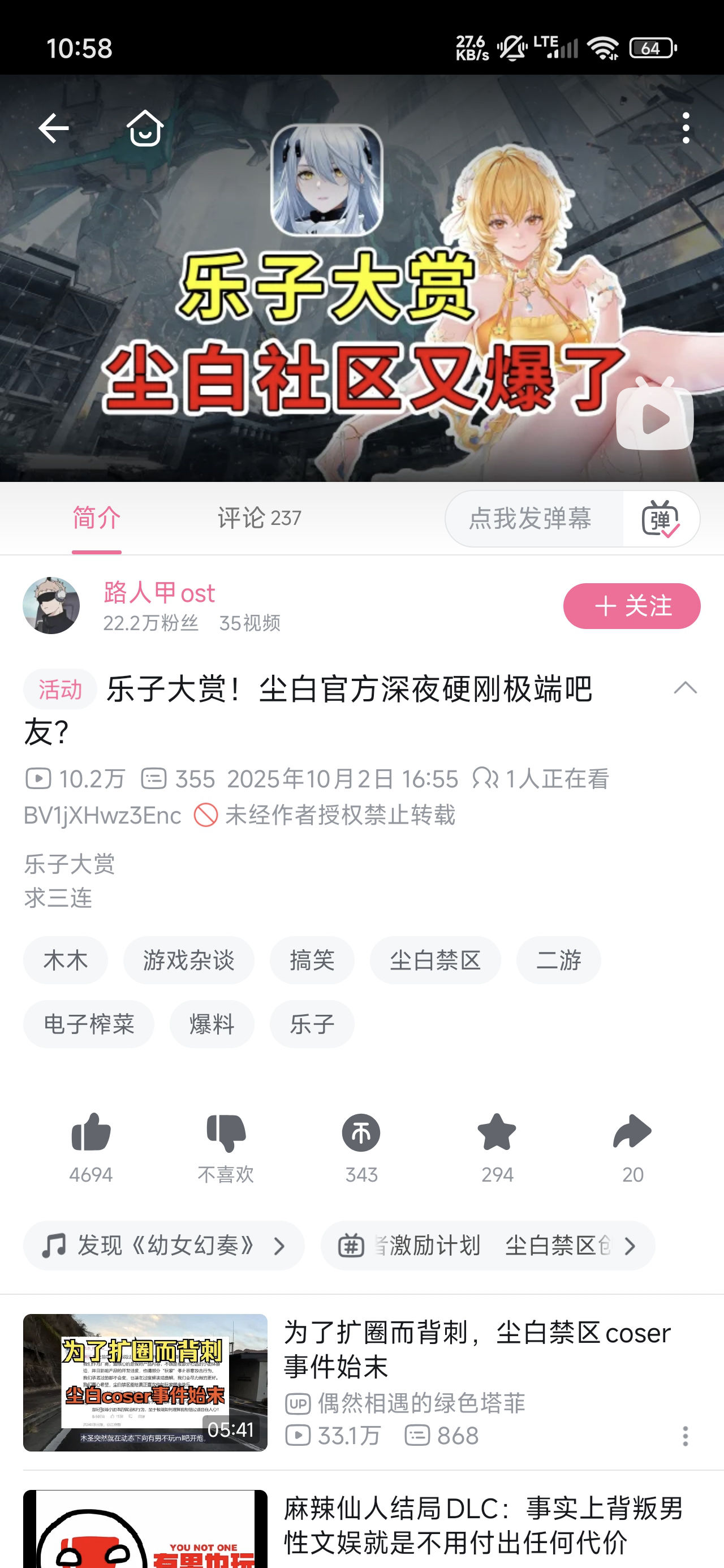Open 发现《幼女幻奏》music chip
This screenshot has width=724, height=1568.
164,1246
